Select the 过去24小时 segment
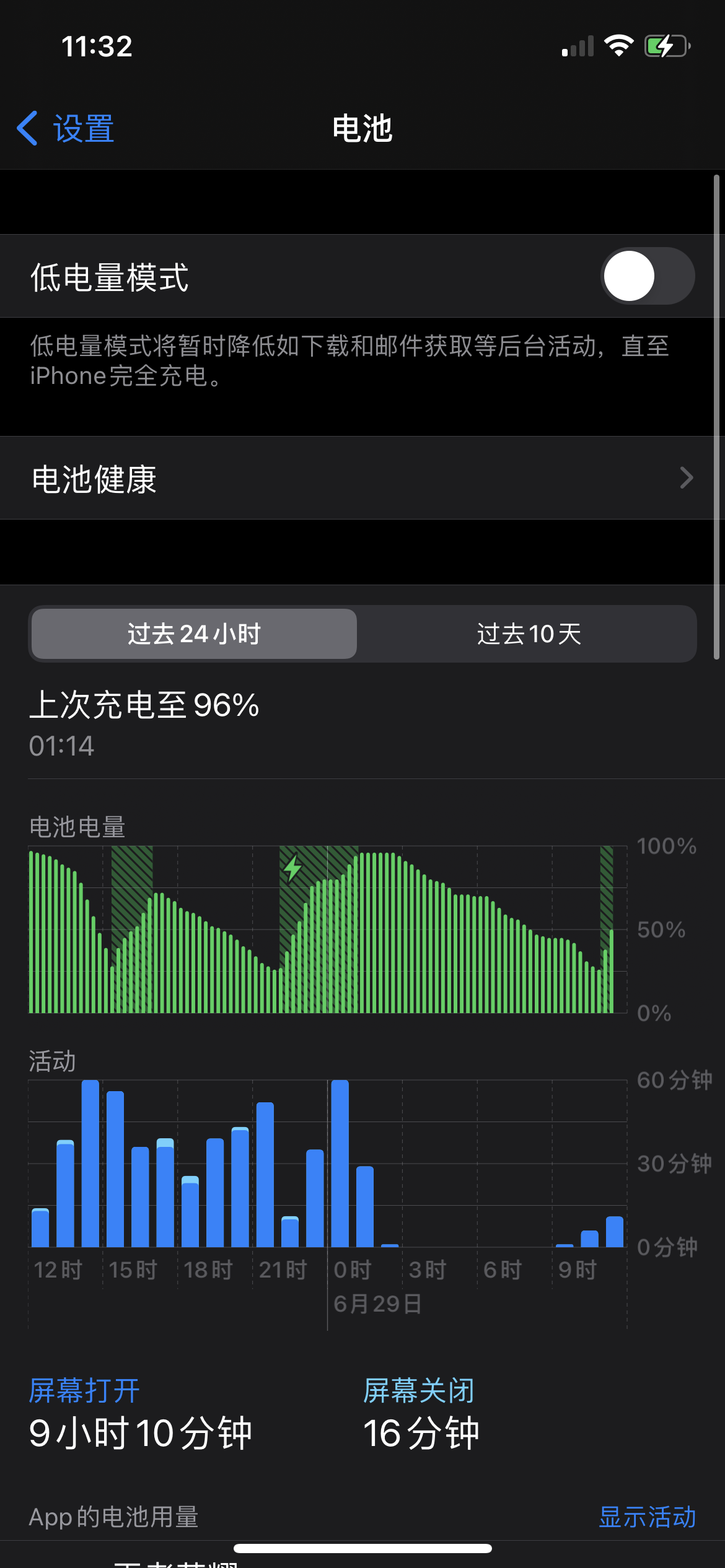 [x=194, y=634]
